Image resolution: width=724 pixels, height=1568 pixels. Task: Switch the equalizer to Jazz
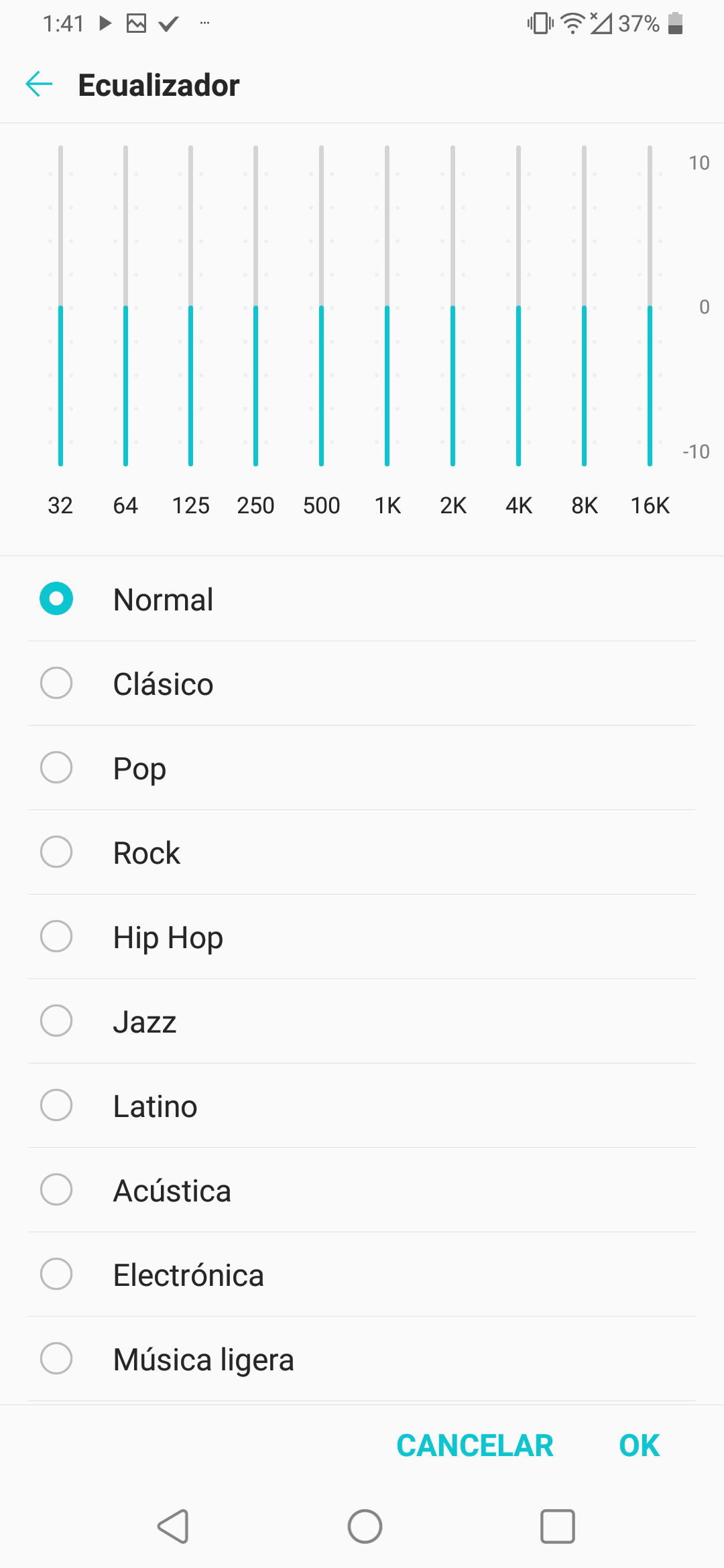(x=362, y=1021)
